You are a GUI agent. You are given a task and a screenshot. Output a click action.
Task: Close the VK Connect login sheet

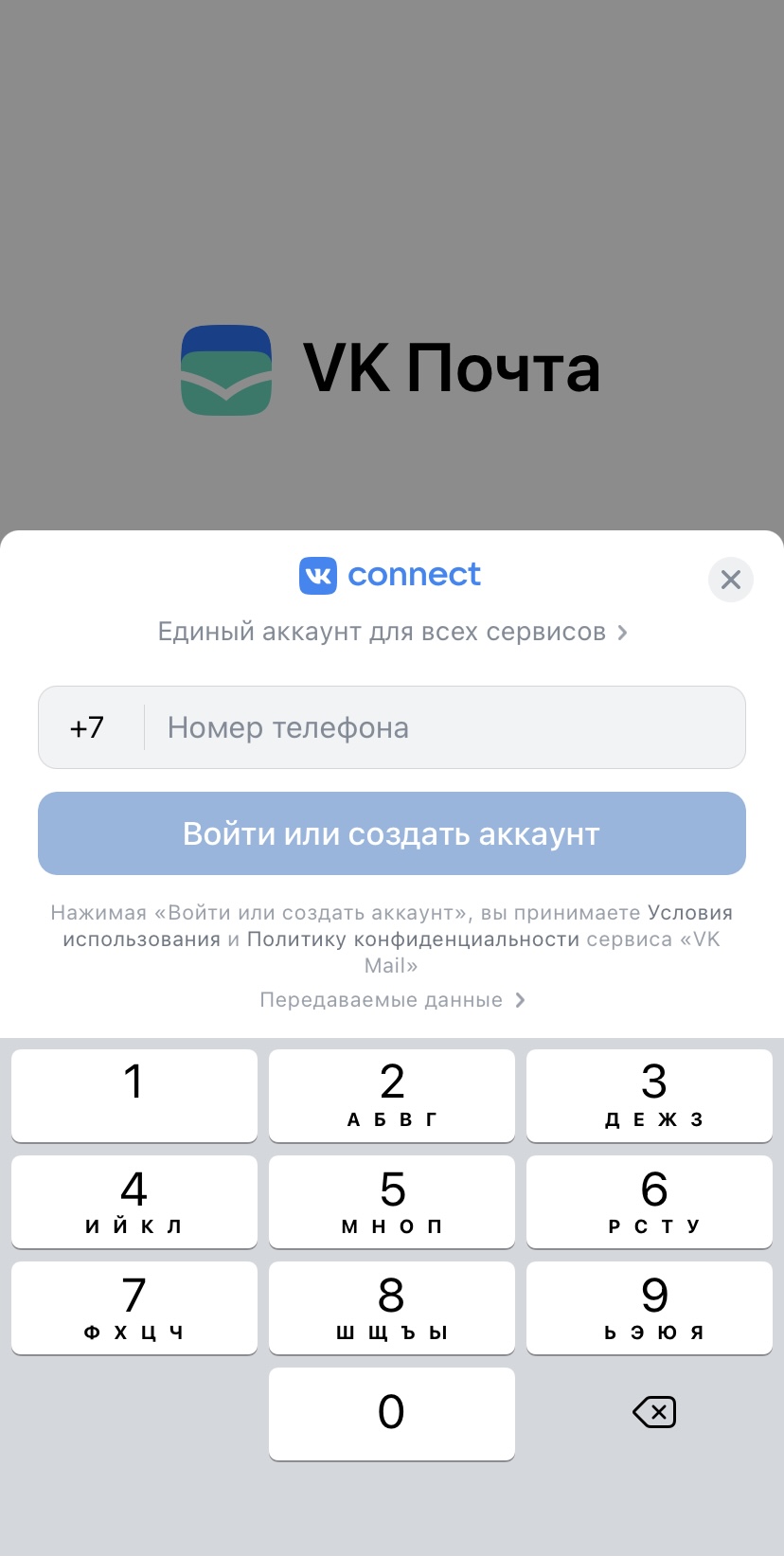[730, 580]
